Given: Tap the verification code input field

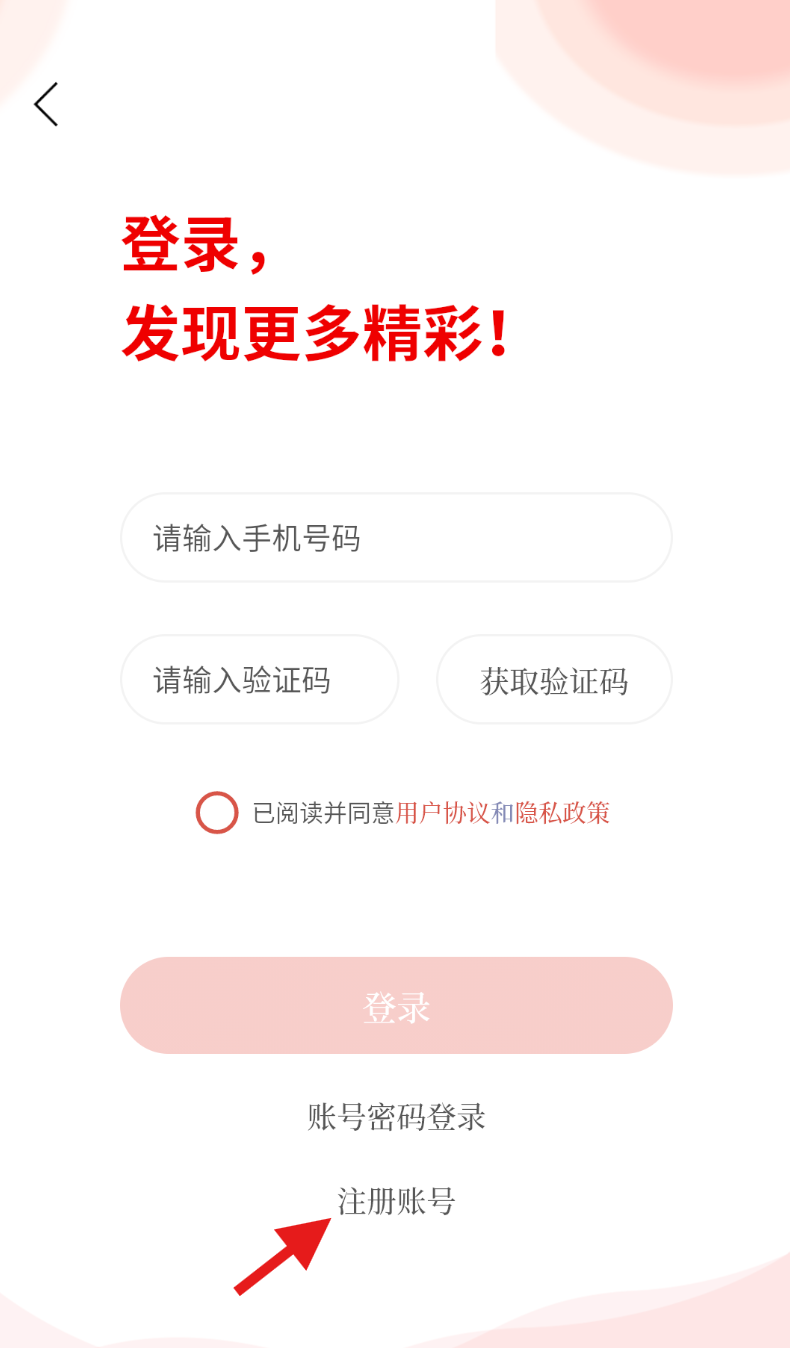Looking at the screenshot, I should (259, 680).
